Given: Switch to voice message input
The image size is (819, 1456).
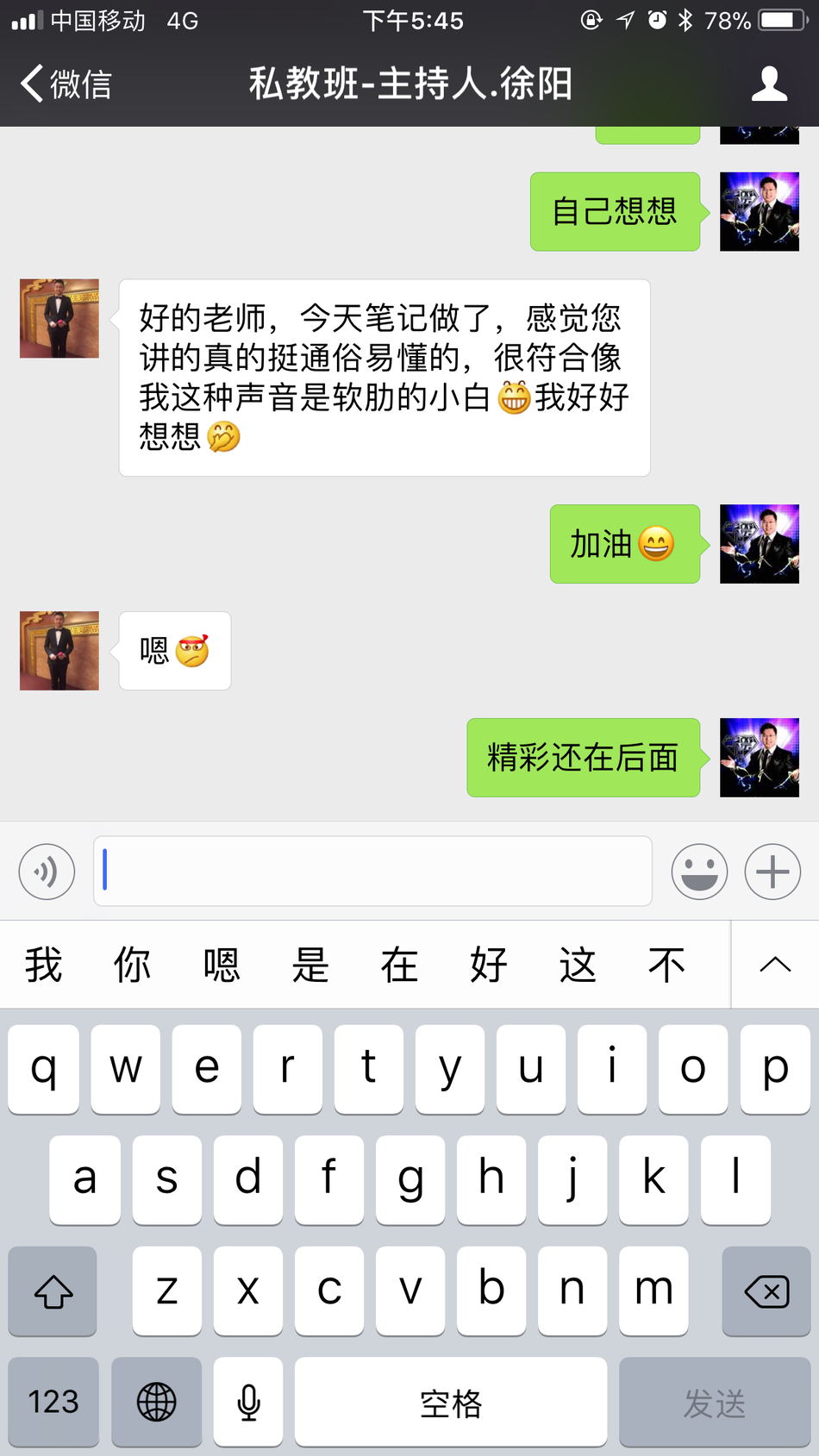Looking at the screenshot, I should click(47, 872).
